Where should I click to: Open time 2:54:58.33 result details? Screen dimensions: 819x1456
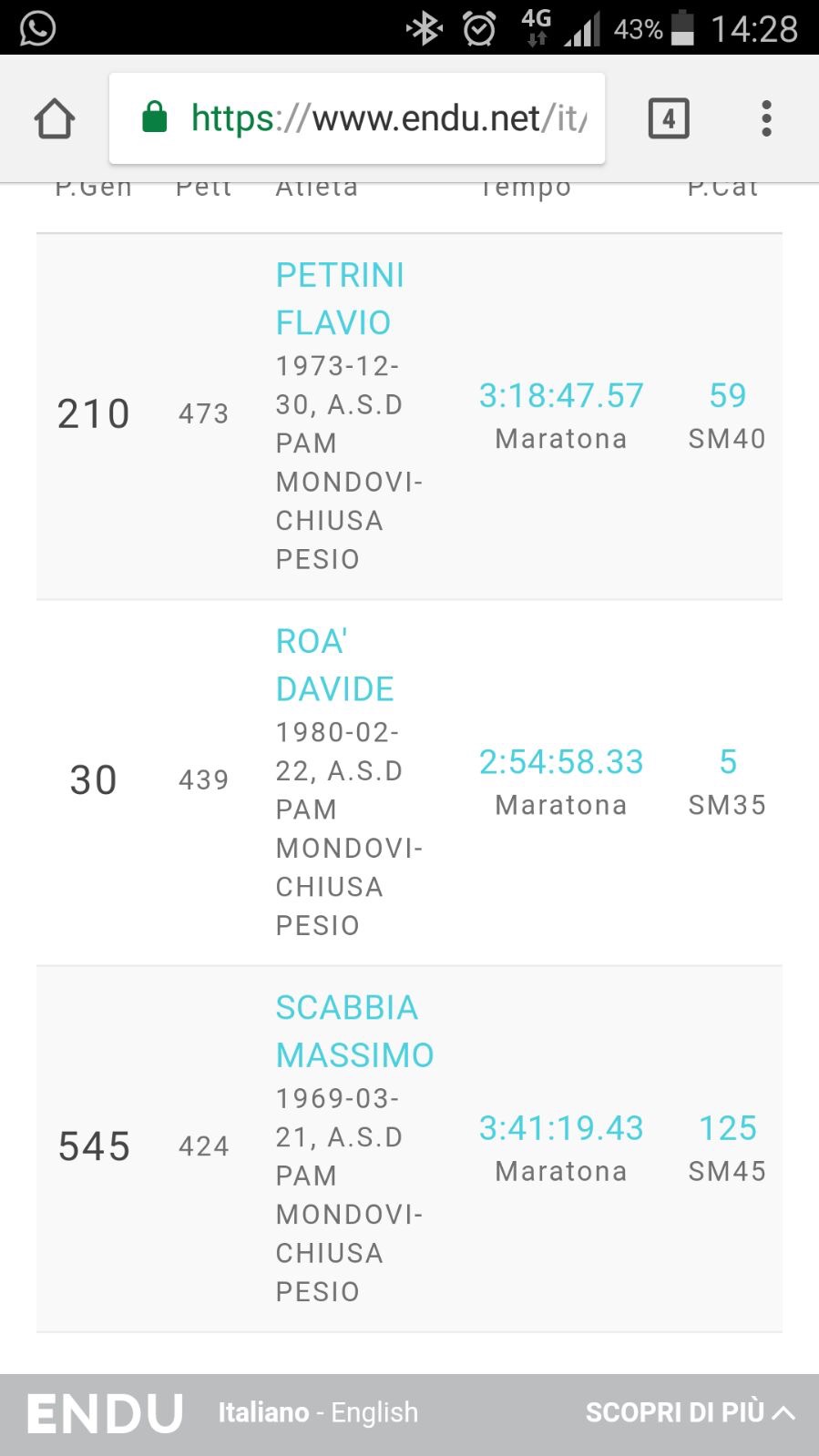[561, 761]
